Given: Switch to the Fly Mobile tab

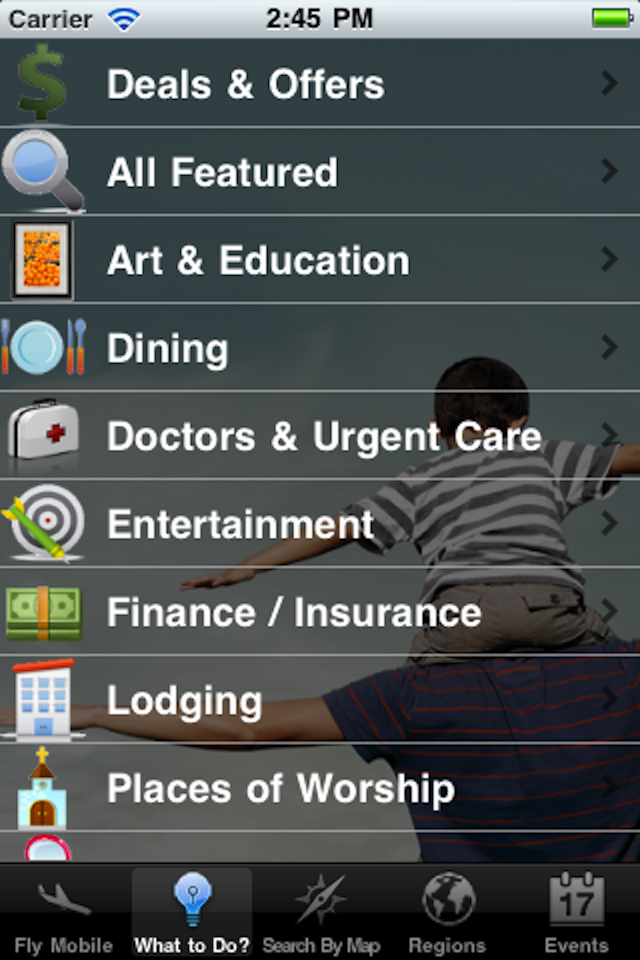Looking at the screenshot, I should pyautogui.click(x=64, y=914).
